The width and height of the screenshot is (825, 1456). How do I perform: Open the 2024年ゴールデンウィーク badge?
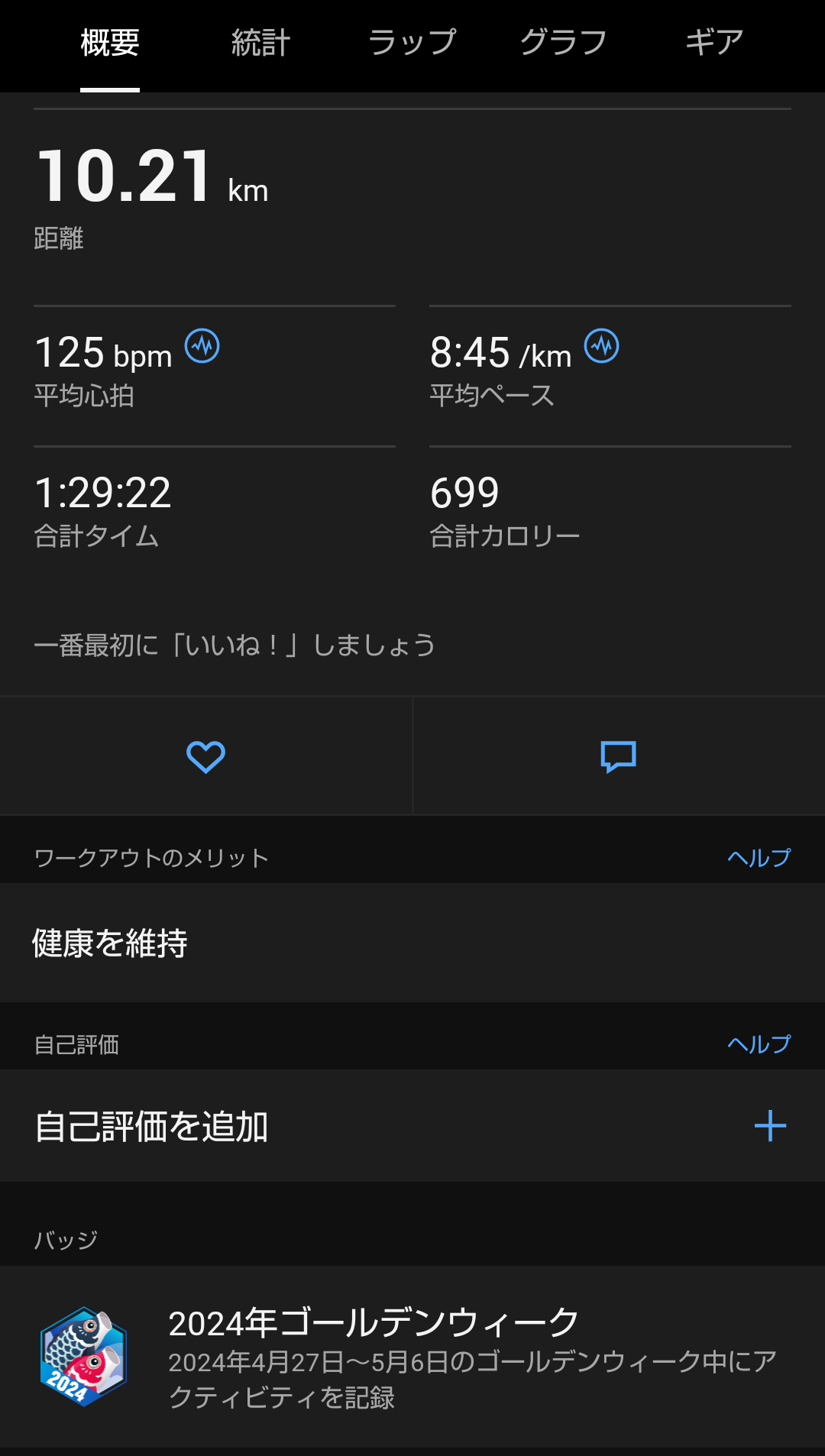pyautogui.click(x=412, y=1357)
